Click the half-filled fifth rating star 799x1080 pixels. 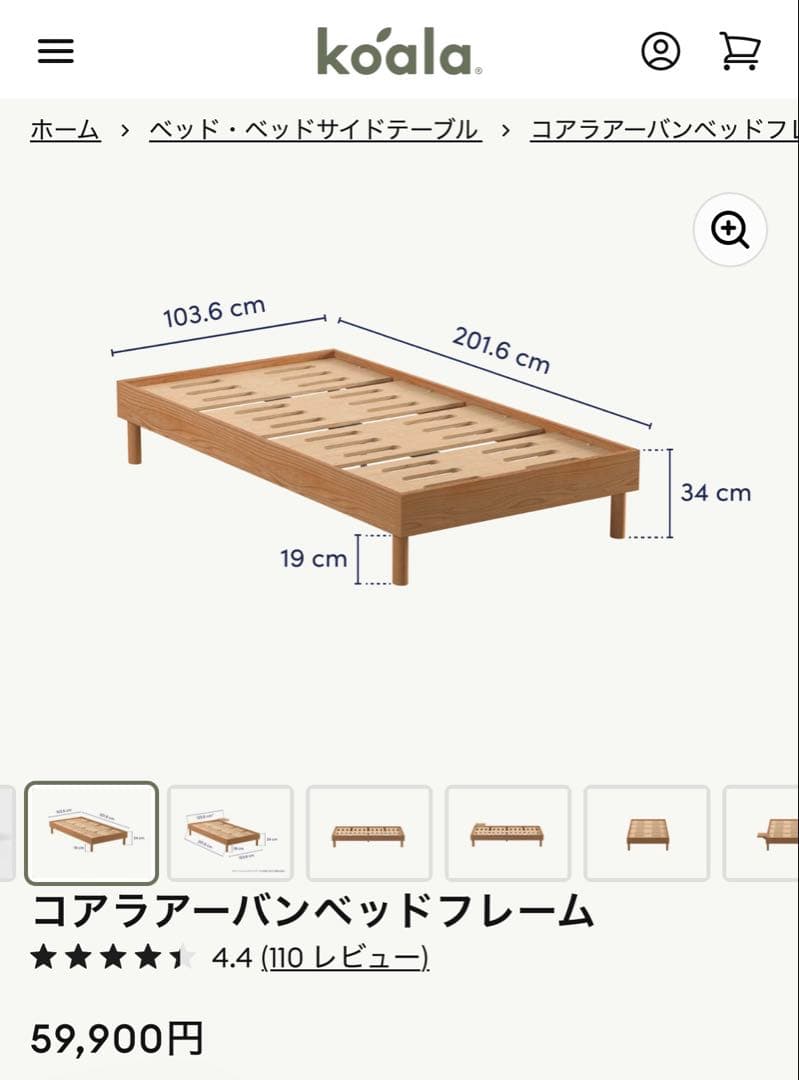[x=181, y=957]
